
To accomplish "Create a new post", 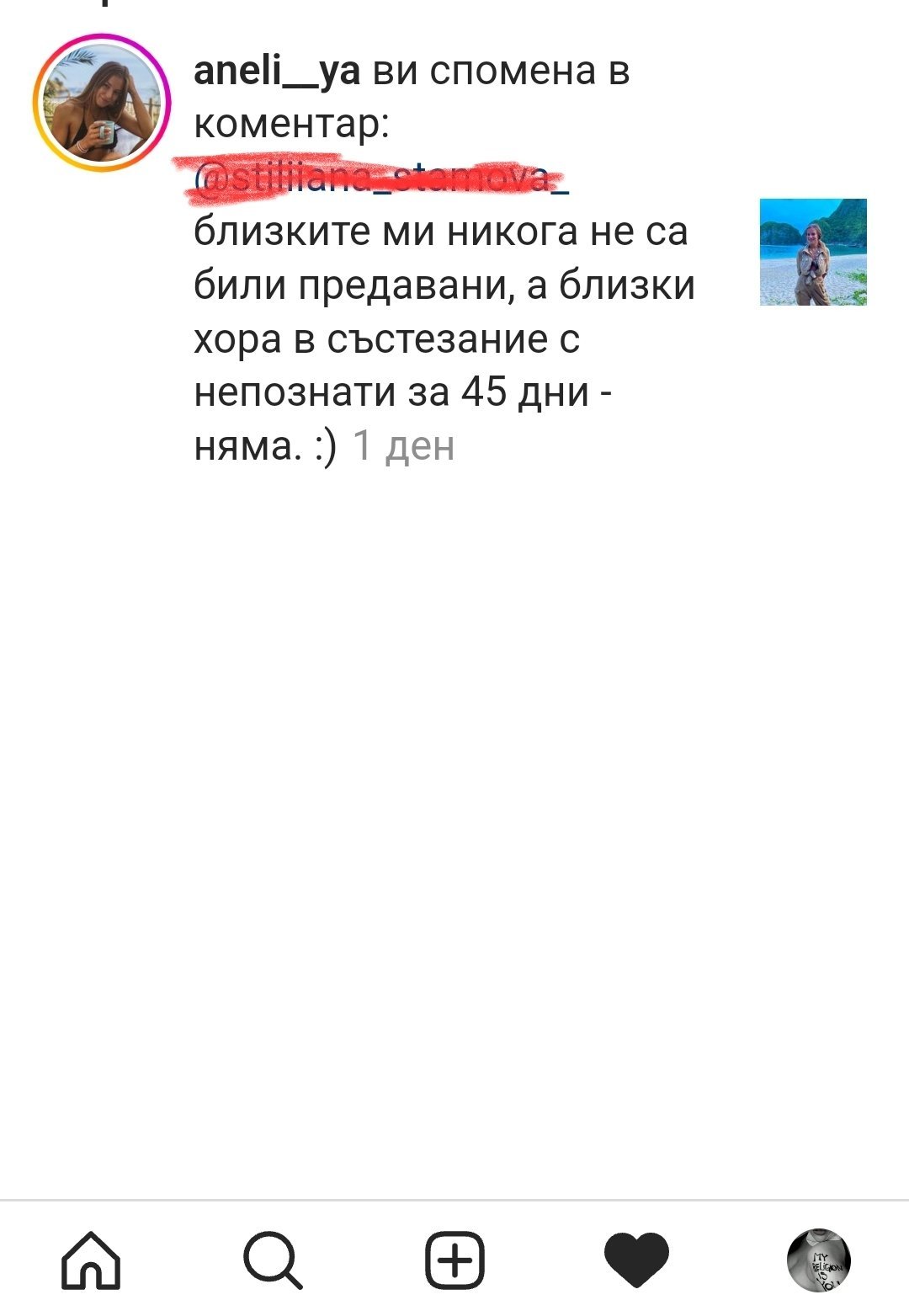I will tap(454, 1260).
